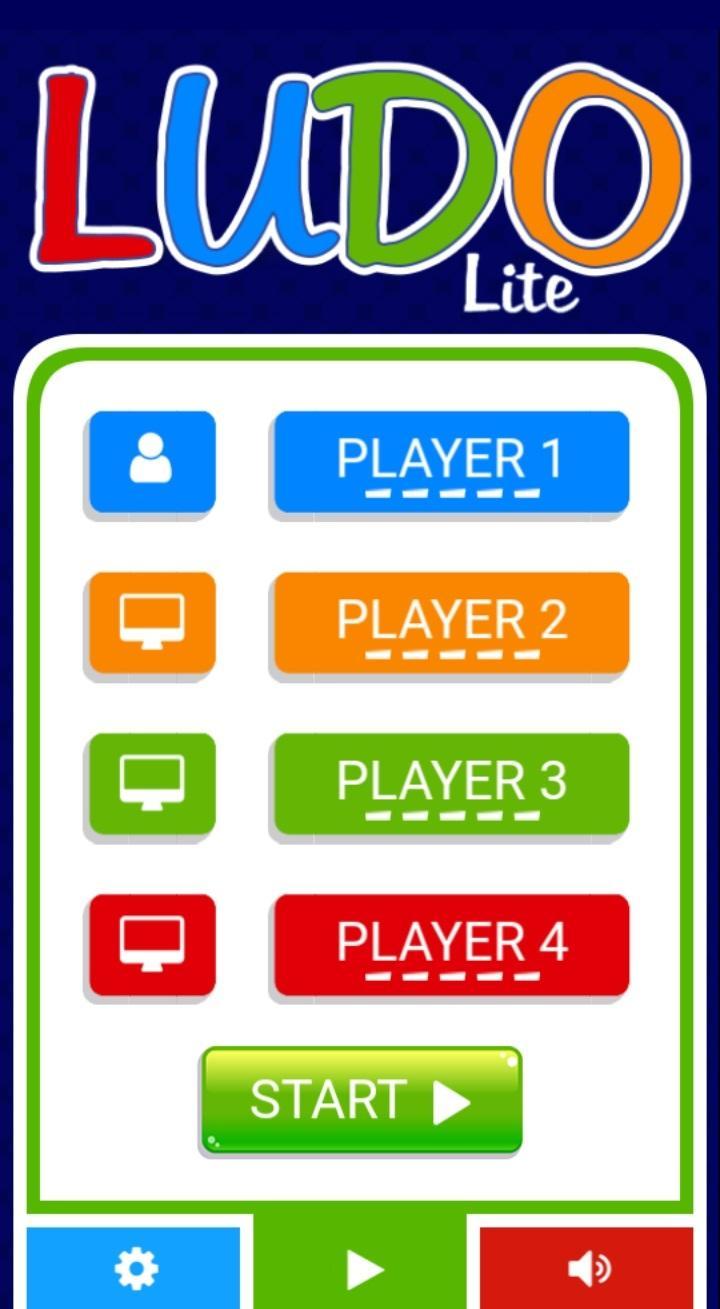Screen dimensions: 720x1309
Task: Toggle Player 4 computer icon
Action: pyautogui.click(x=152, y=944)
